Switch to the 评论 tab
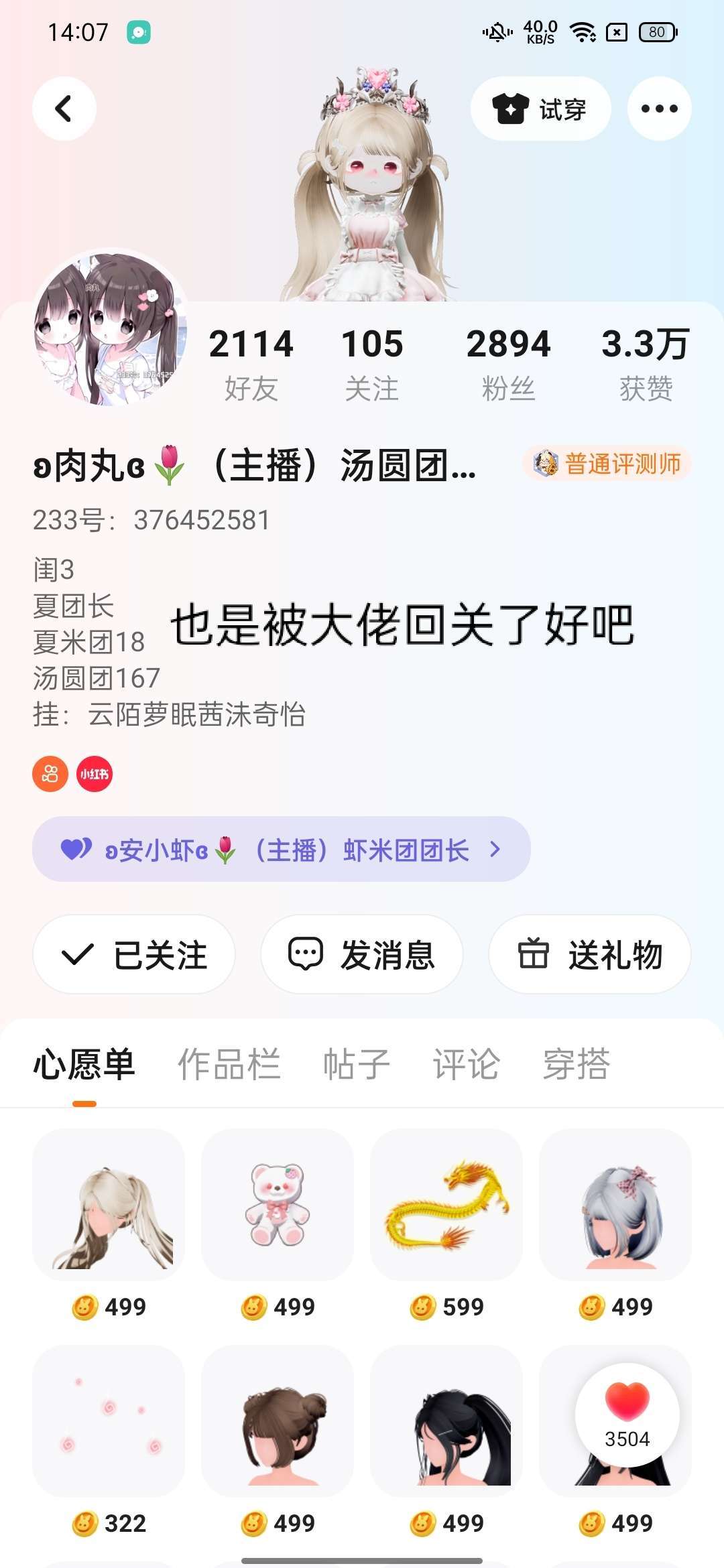 pyautogui.click(x=466, y=1064)
